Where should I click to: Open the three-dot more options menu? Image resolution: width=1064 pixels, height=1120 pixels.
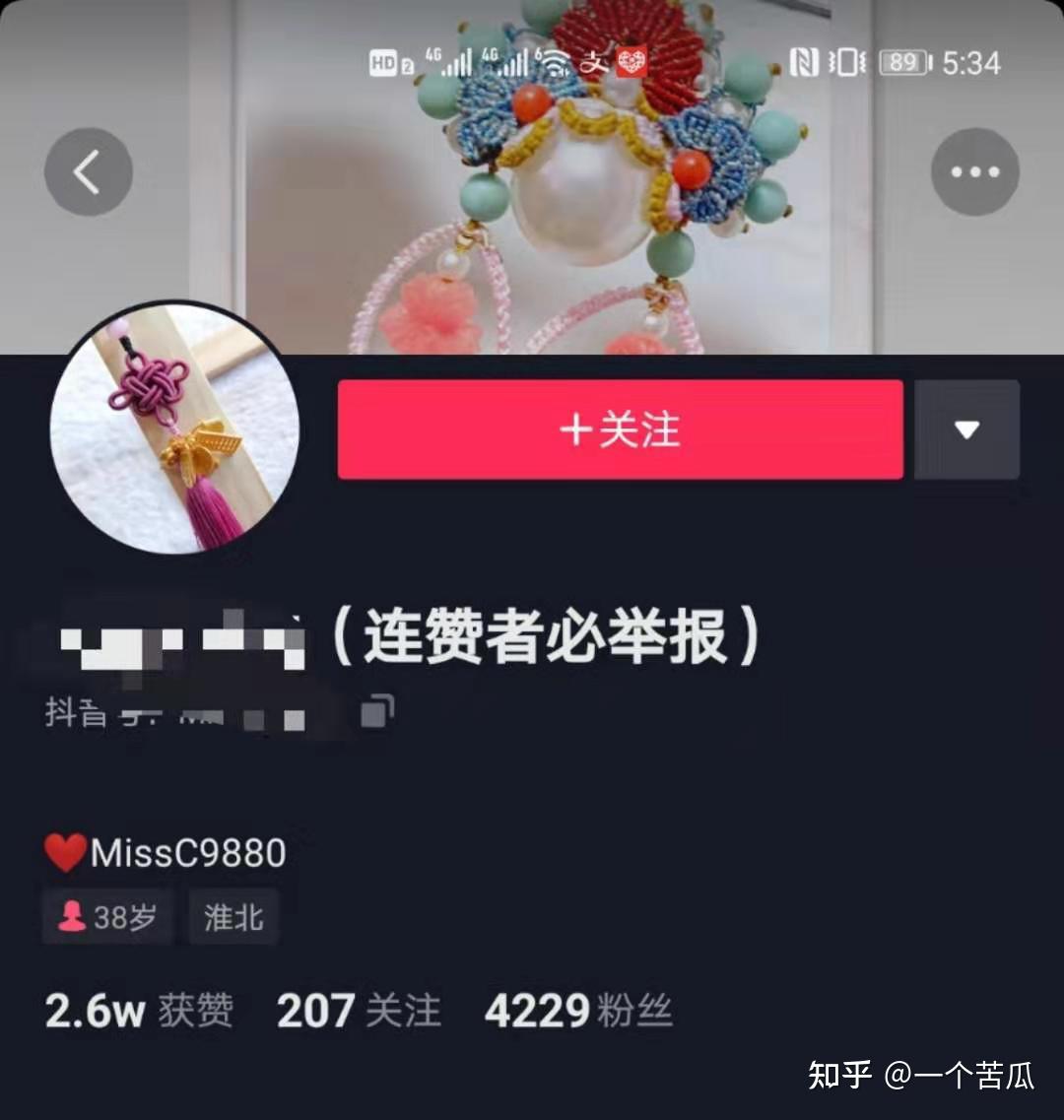pos(974,172)
